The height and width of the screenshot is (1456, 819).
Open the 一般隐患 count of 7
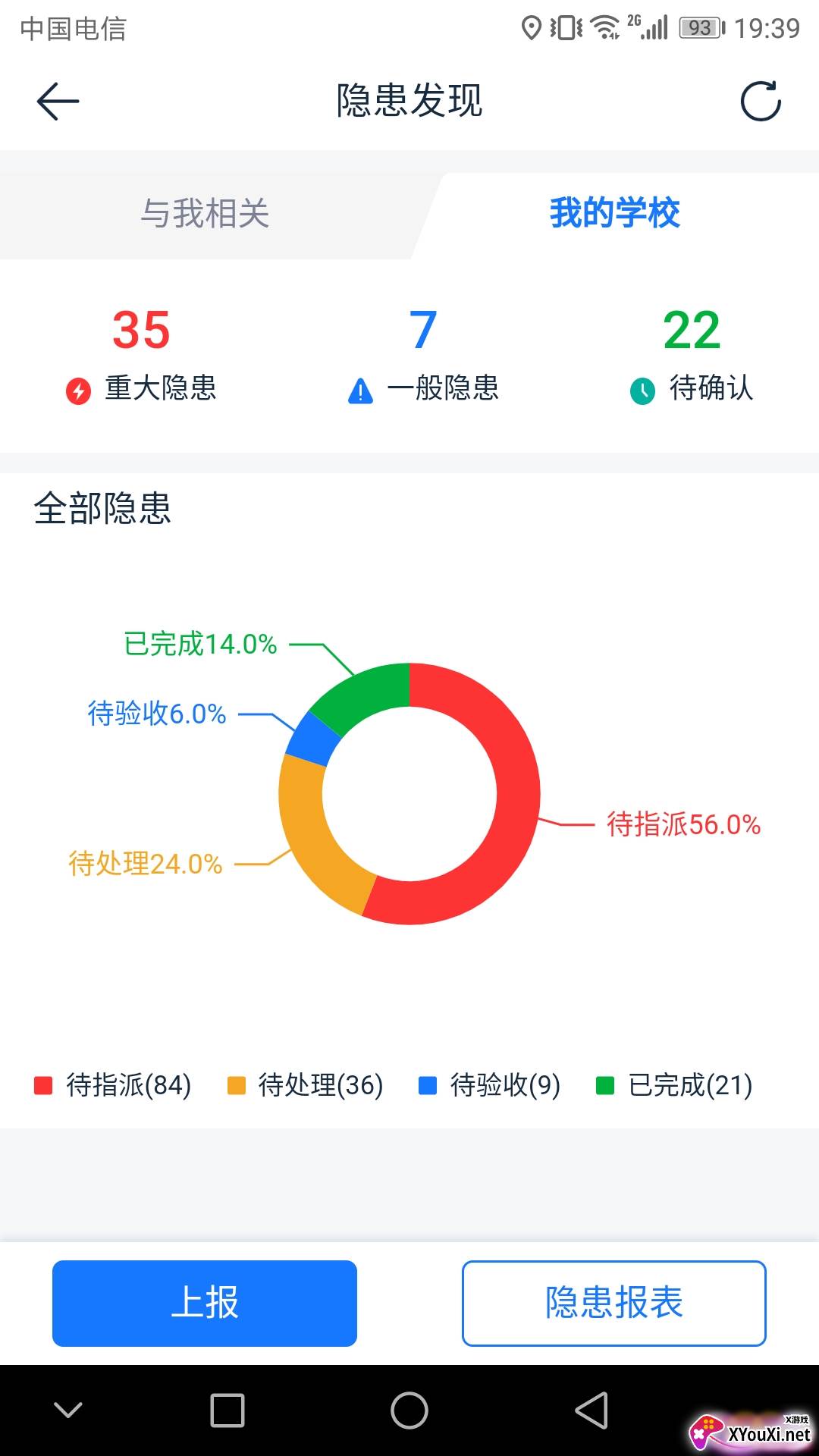point(423,355)
